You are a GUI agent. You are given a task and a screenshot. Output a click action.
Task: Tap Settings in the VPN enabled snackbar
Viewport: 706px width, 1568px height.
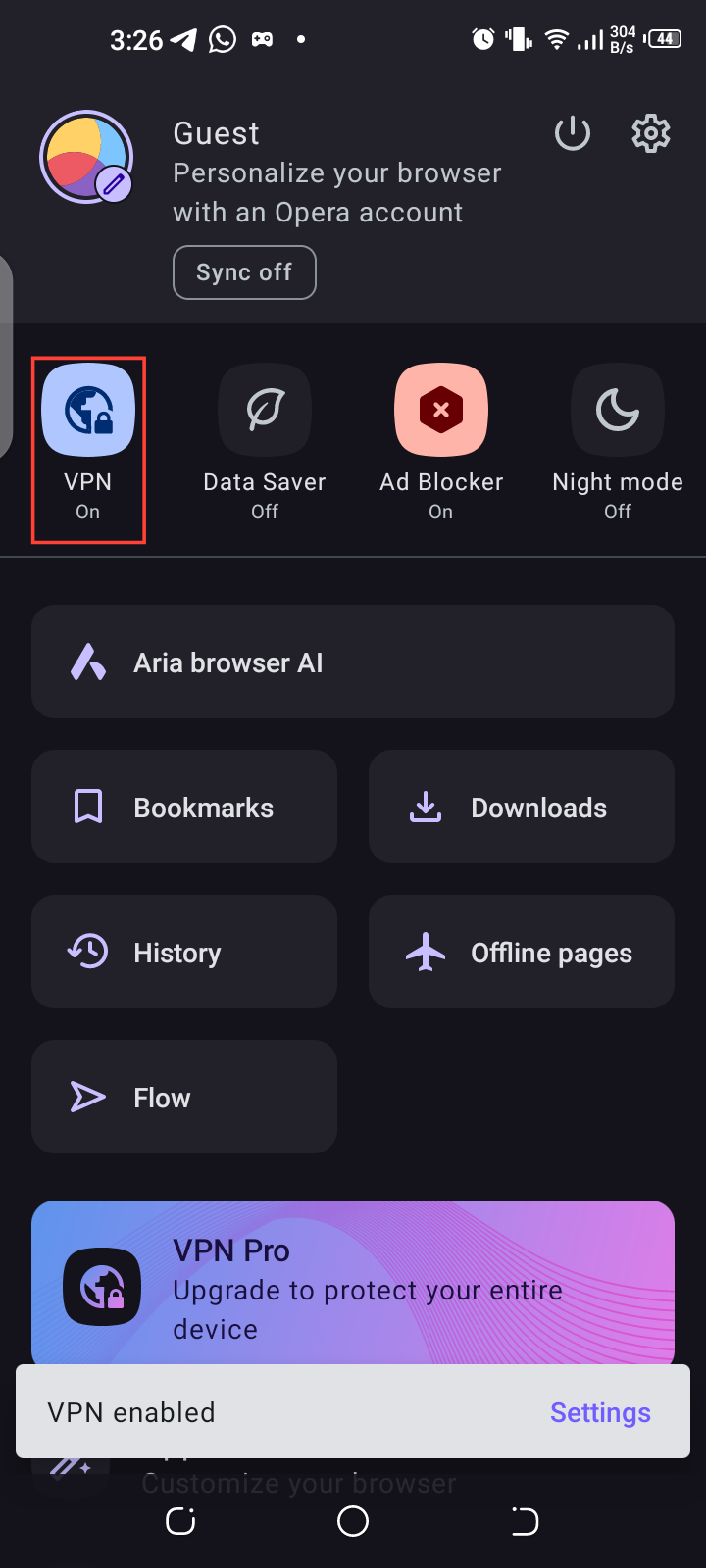[x=600, y=1412]
